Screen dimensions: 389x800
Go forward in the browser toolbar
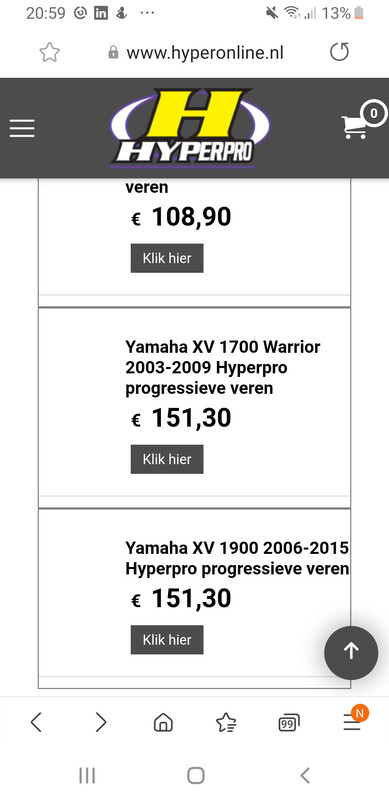pos(101,722)
